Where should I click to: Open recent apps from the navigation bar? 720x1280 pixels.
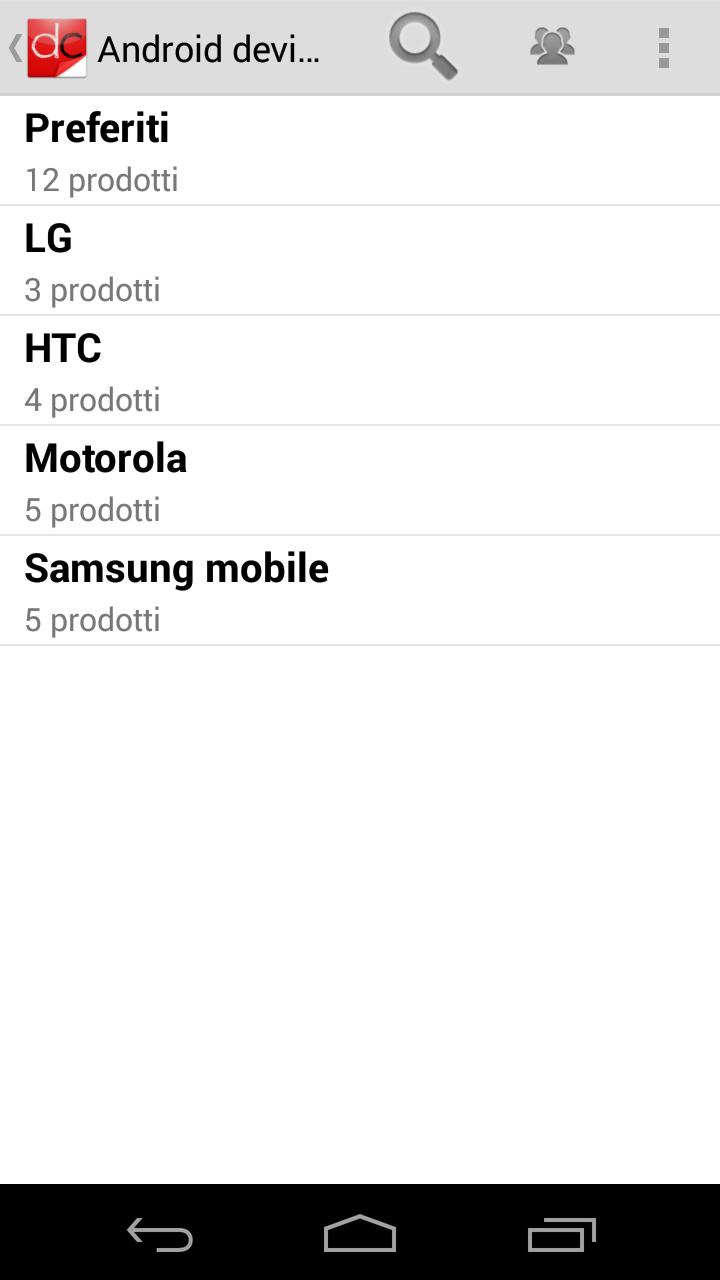[x=560, y=1236]
